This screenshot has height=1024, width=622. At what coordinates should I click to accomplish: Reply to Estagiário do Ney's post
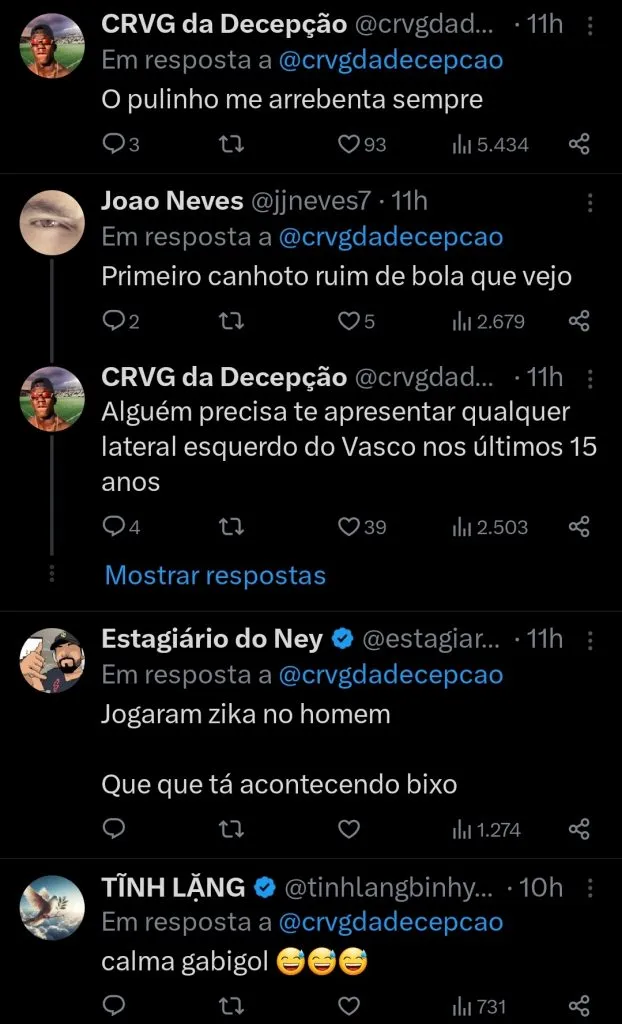[x=114, y=829]
